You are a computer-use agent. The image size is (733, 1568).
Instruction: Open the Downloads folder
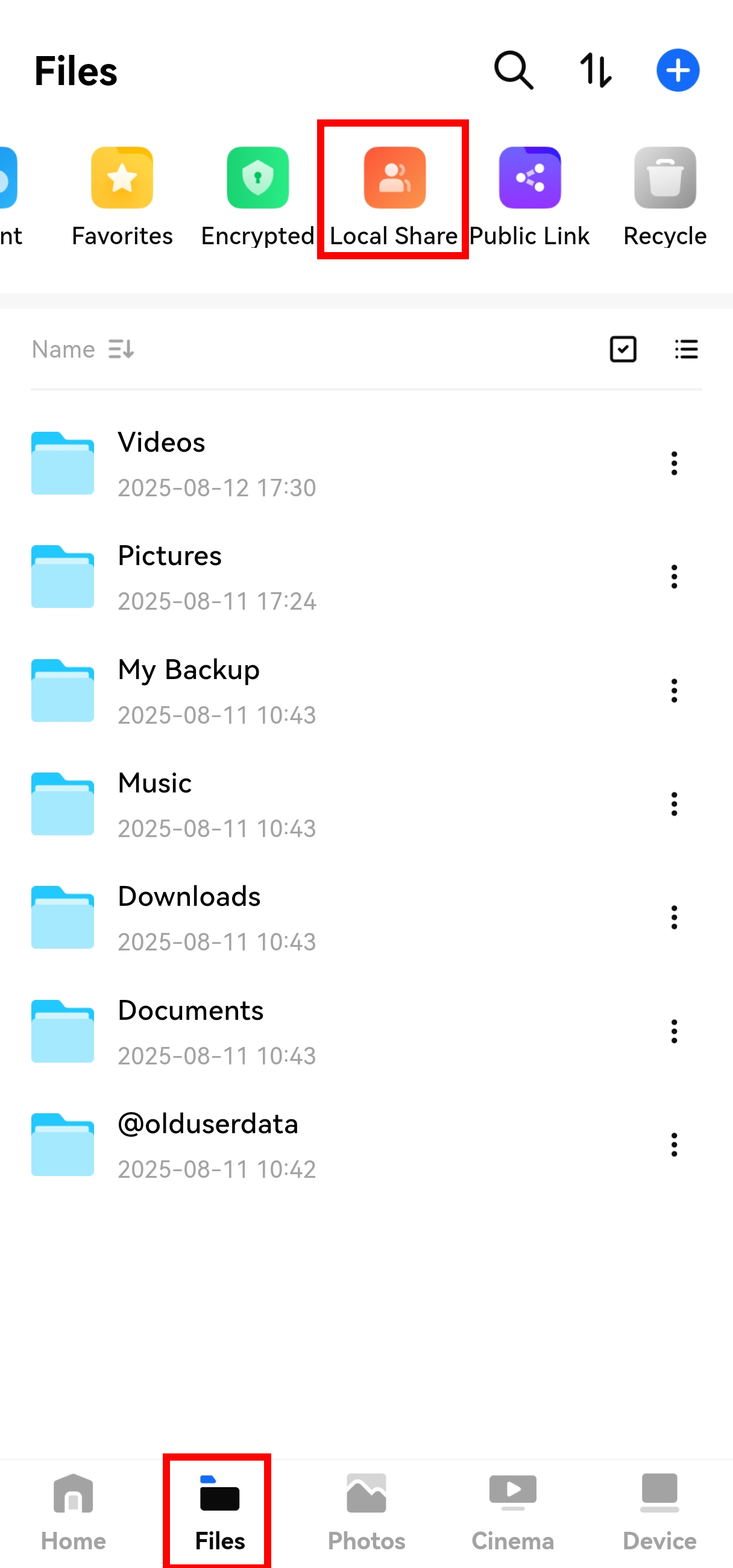click(189, 917)
